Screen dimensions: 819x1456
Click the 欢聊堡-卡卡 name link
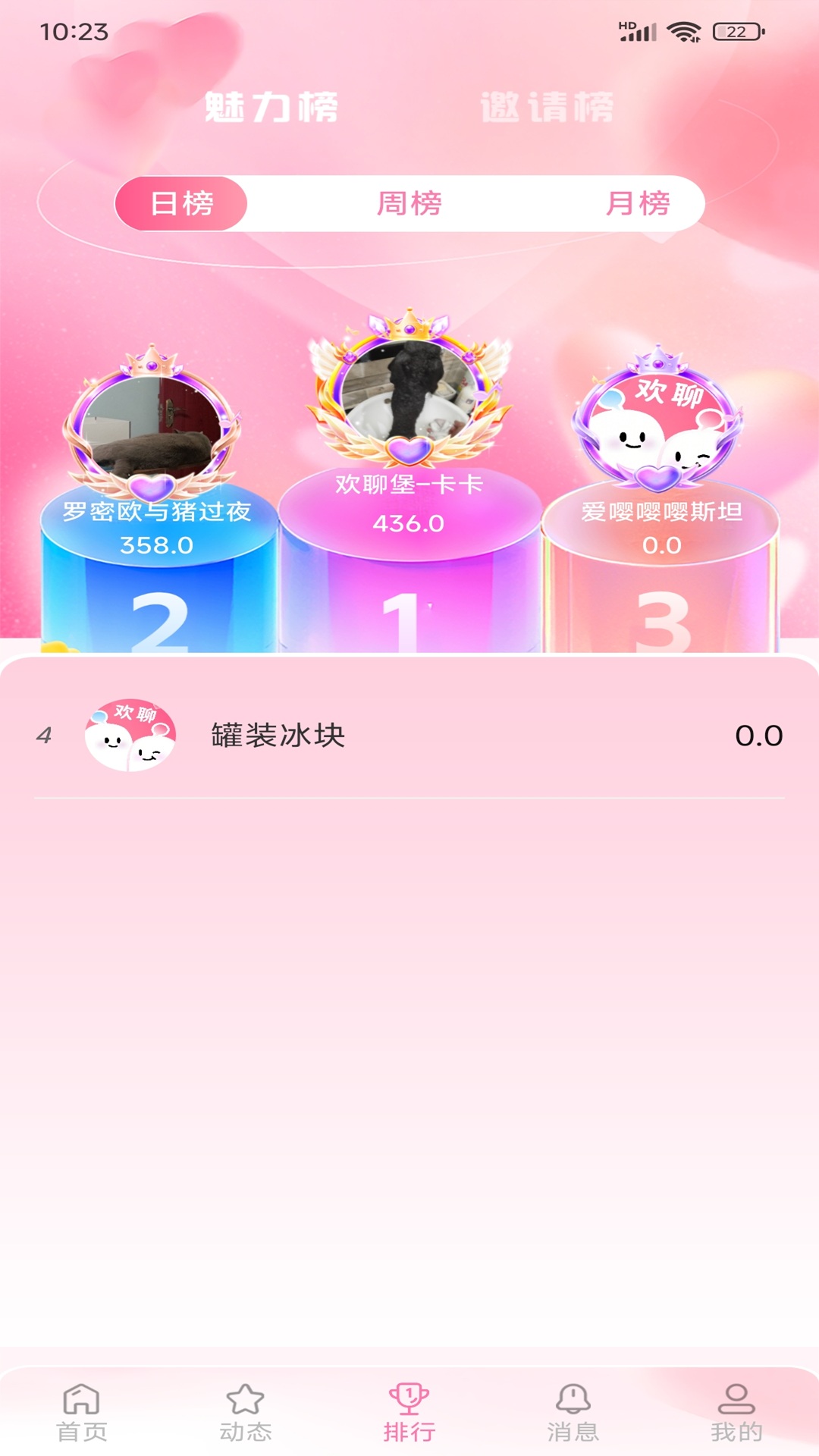(407, 483)
